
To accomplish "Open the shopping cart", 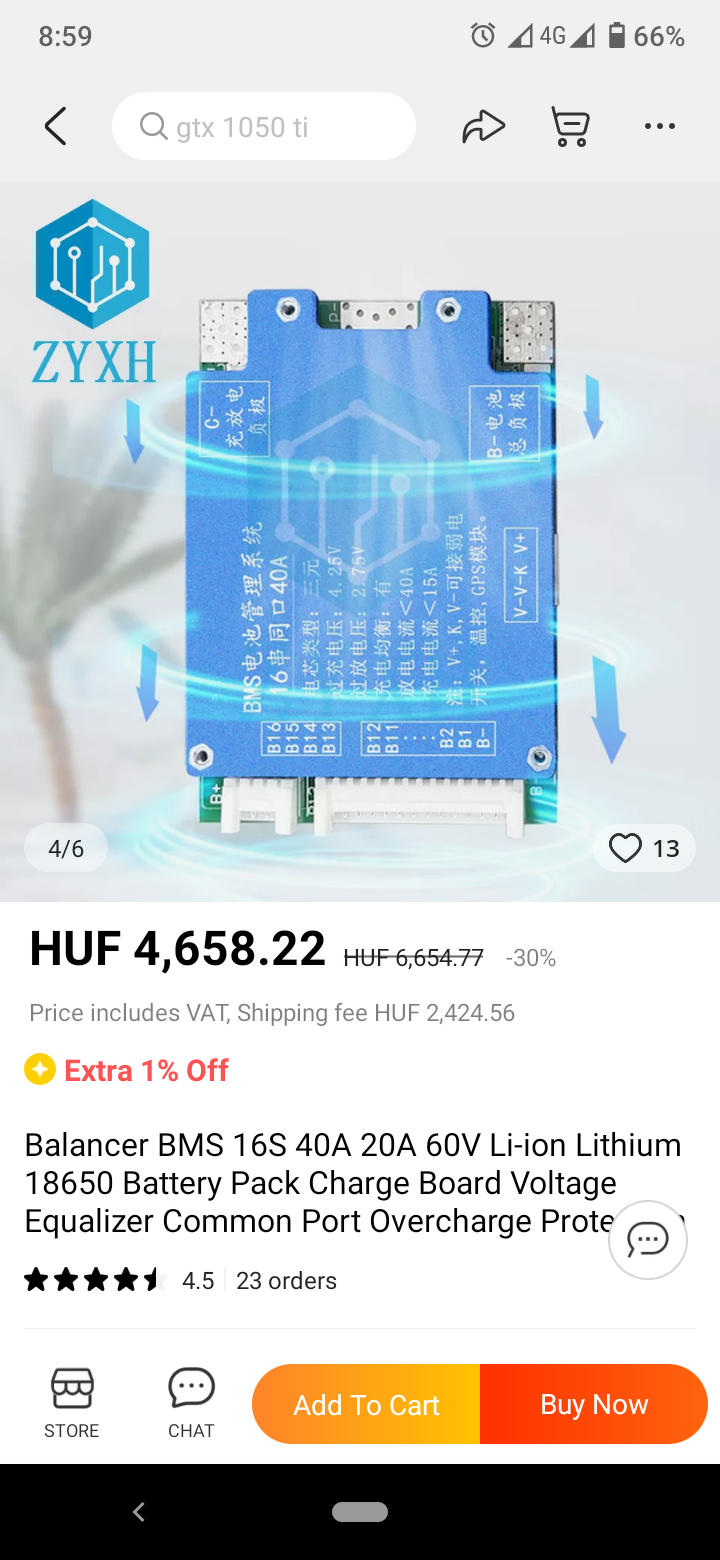I will [x=571, y=127].
